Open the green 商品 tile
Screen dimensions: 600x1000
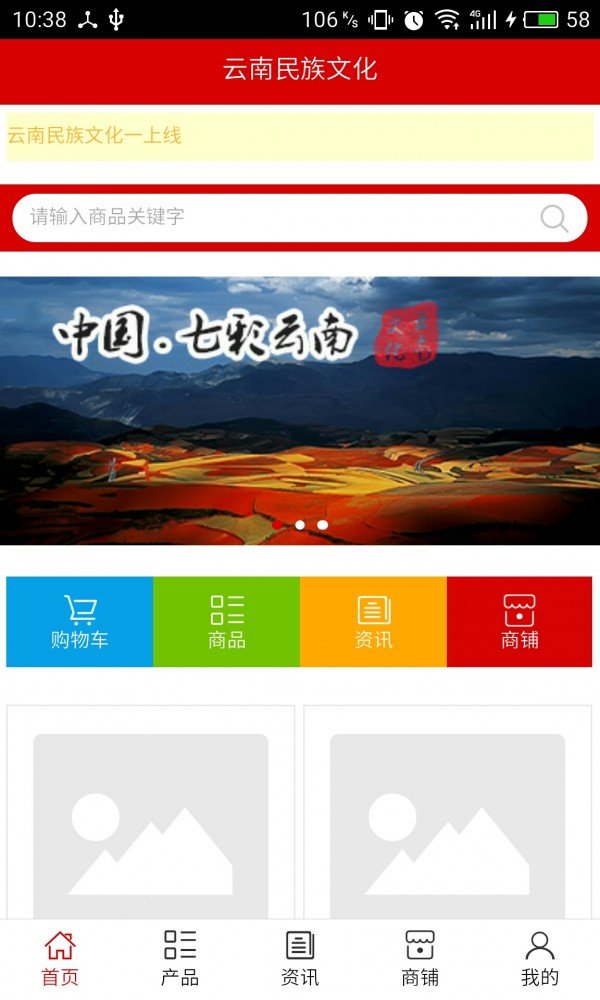tap(227, 621)
